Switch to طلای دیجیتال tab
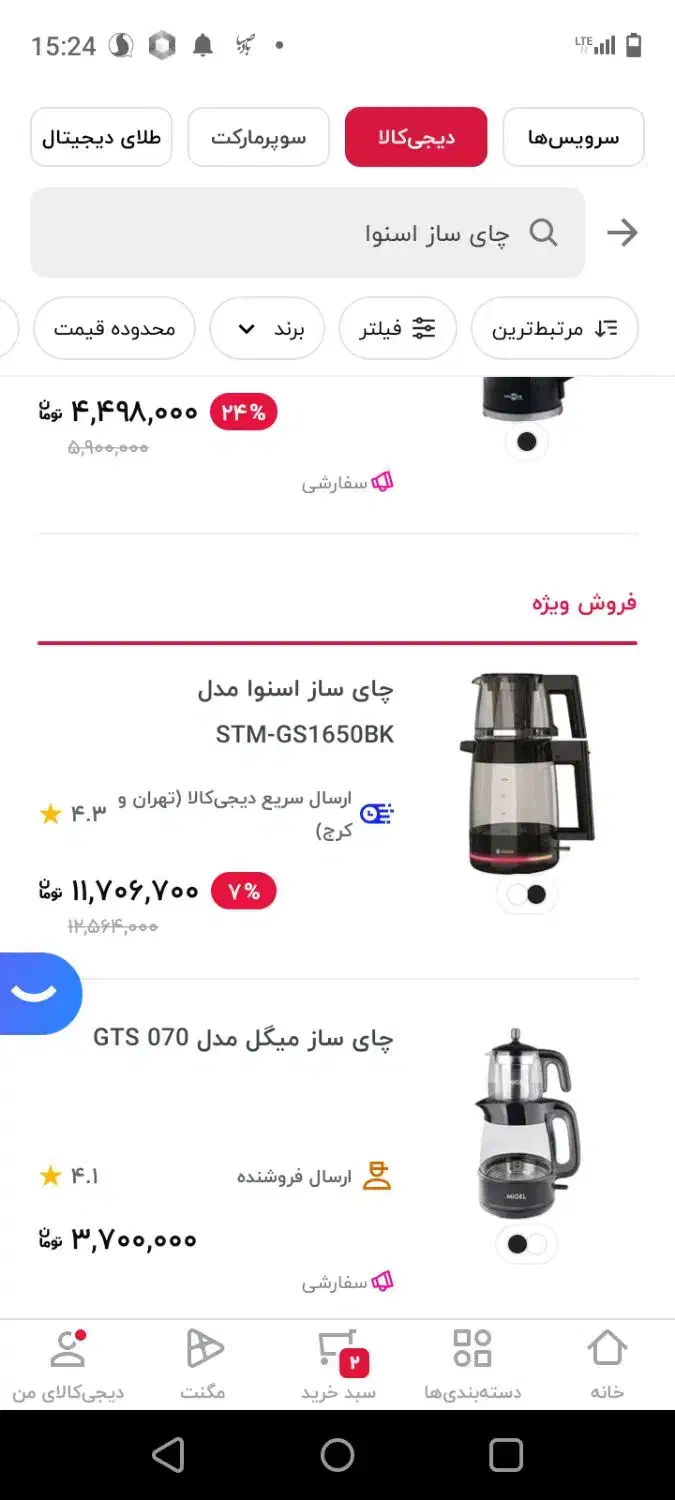Screen dimensions: 675x1500 (101, 137)
